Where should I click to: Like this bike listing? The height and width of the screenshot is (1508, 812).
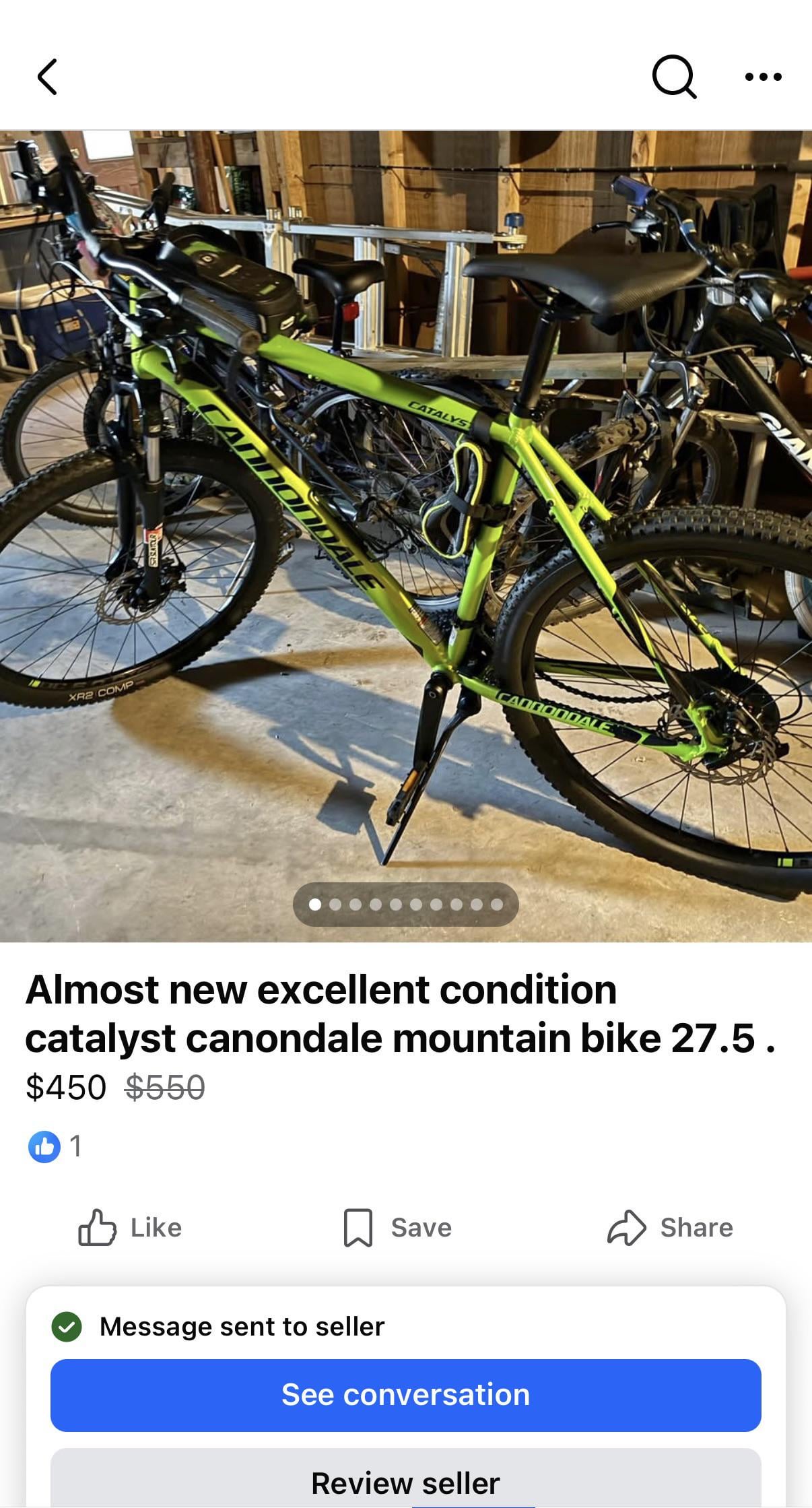(131, 1227)
